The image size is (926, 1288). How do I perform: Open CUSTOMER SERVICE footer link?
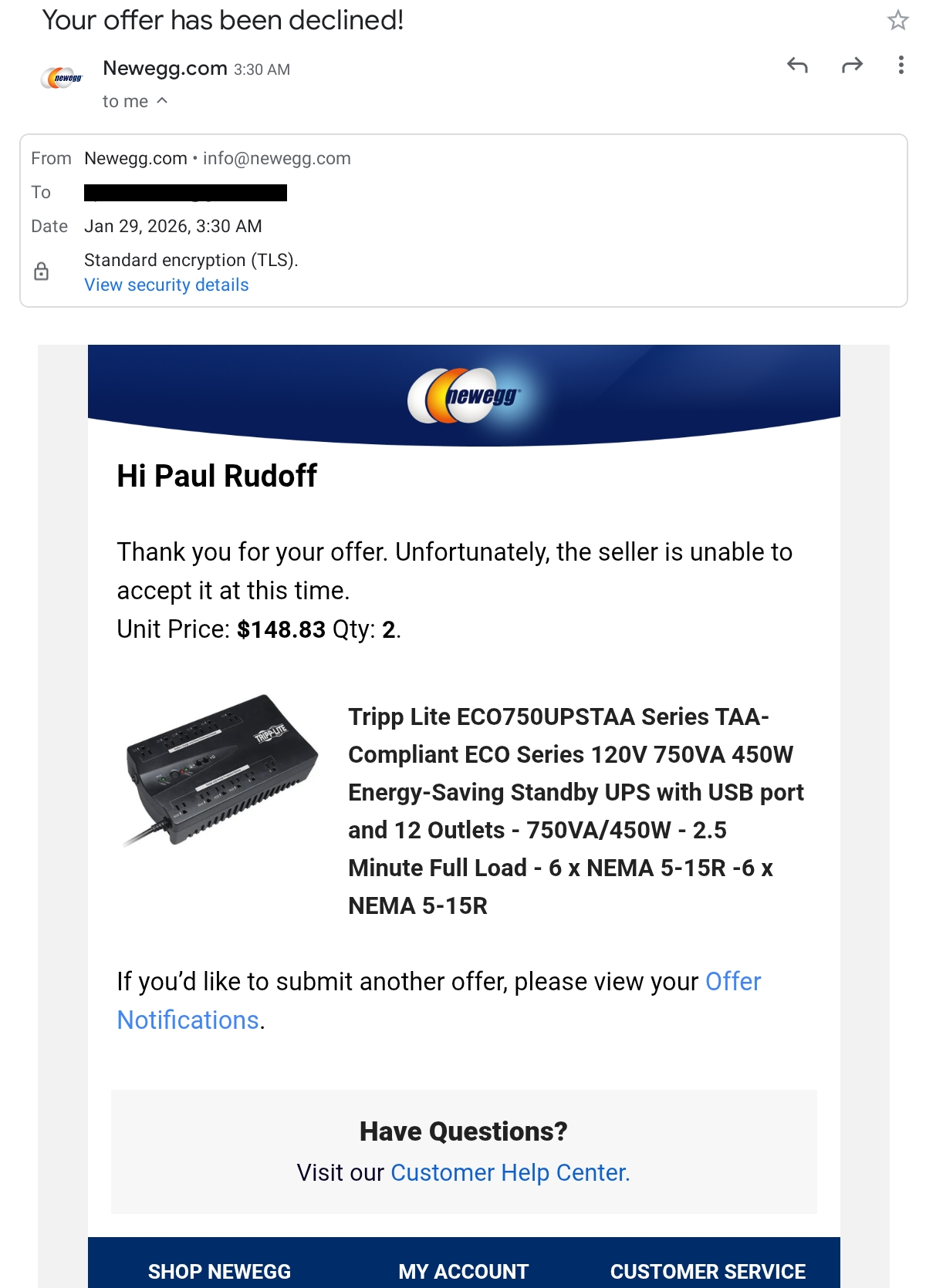click(708, 1271)
